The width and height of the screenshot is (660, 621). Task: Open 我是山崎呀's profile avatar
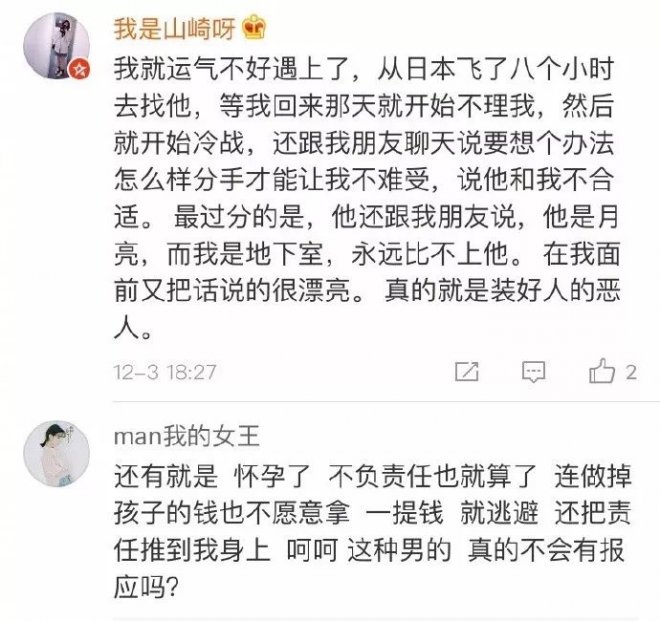56,44
